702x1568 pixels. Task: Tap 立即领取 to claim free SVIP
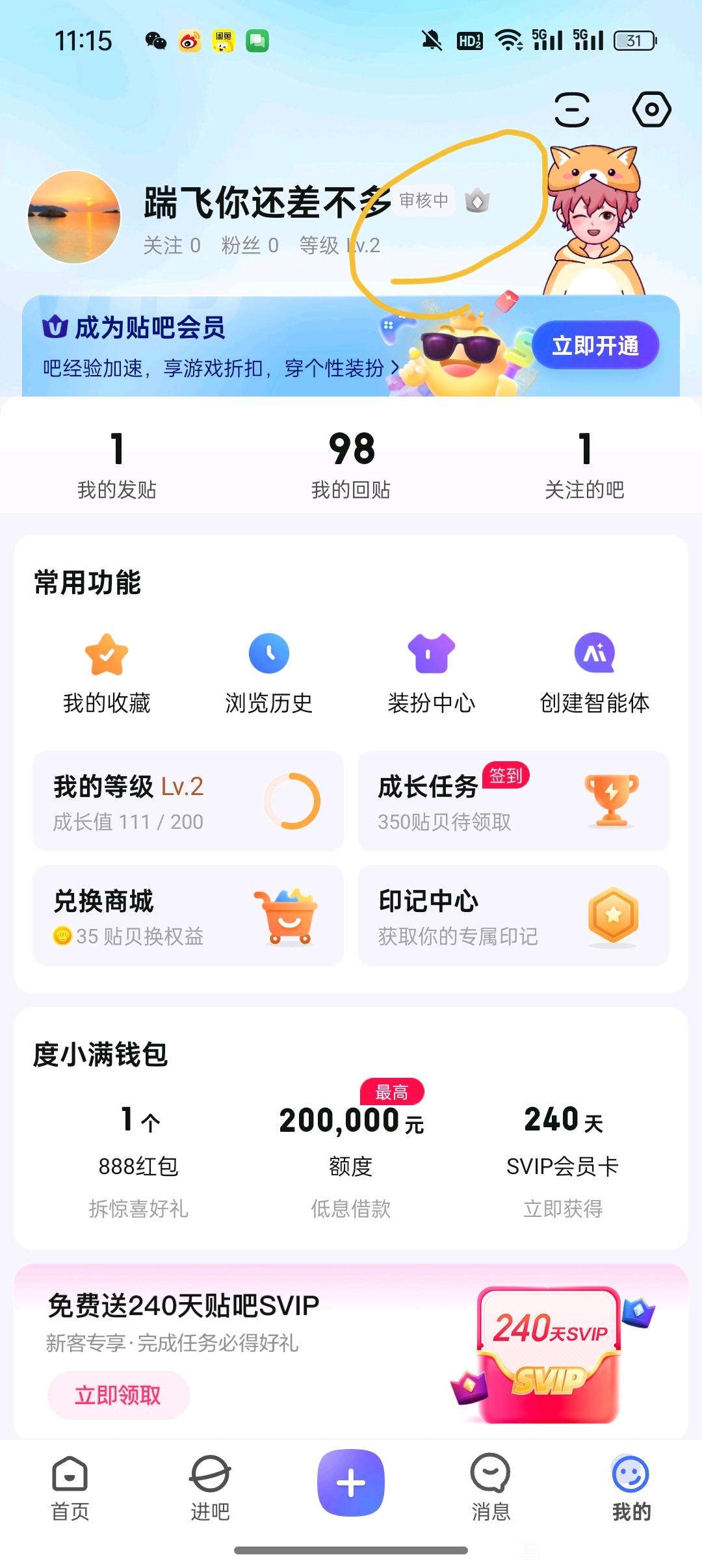118,1395
